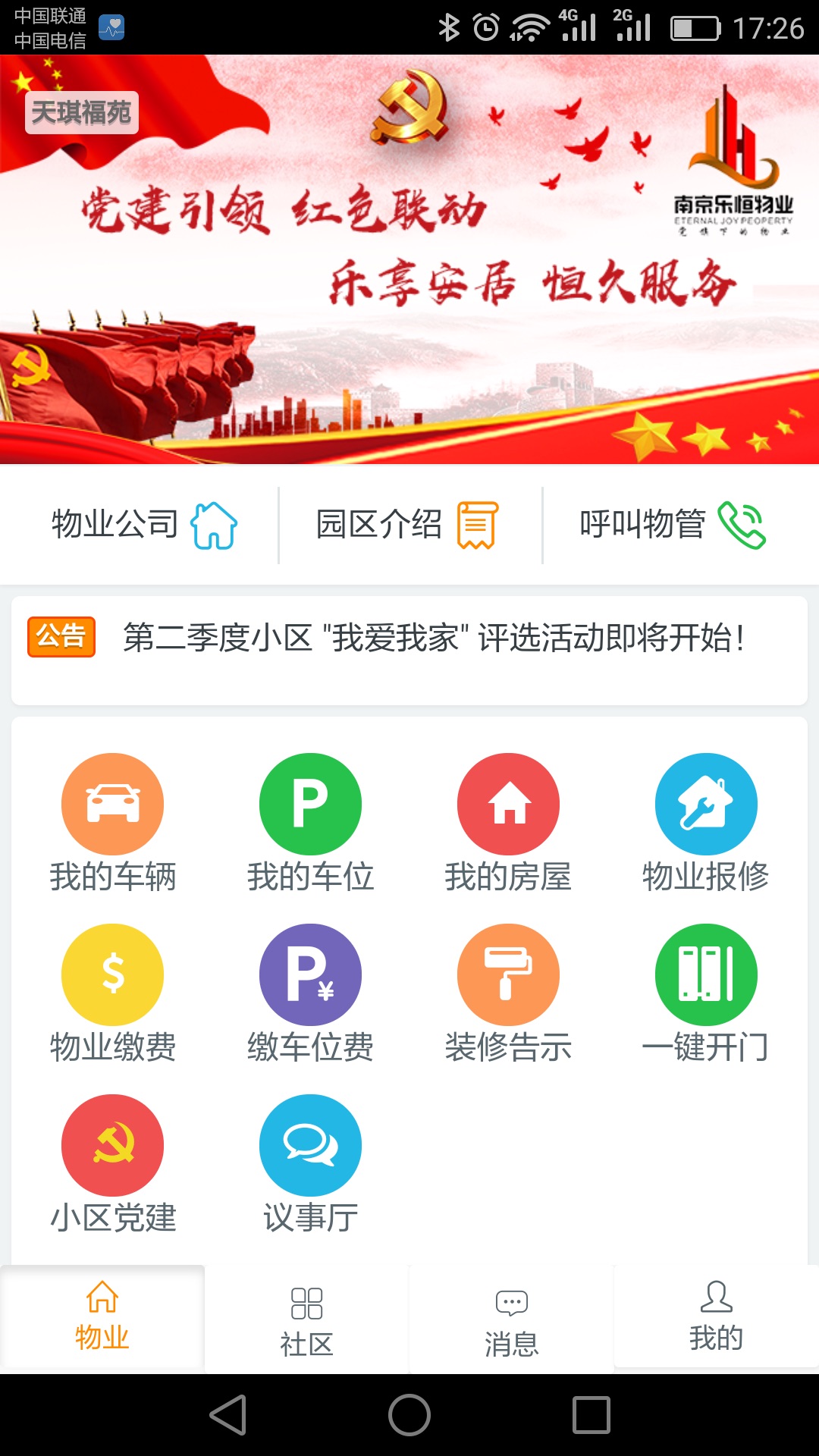
Task: View 我的房屋 my house
Action: pyautogui.click(x=508, y=824)
